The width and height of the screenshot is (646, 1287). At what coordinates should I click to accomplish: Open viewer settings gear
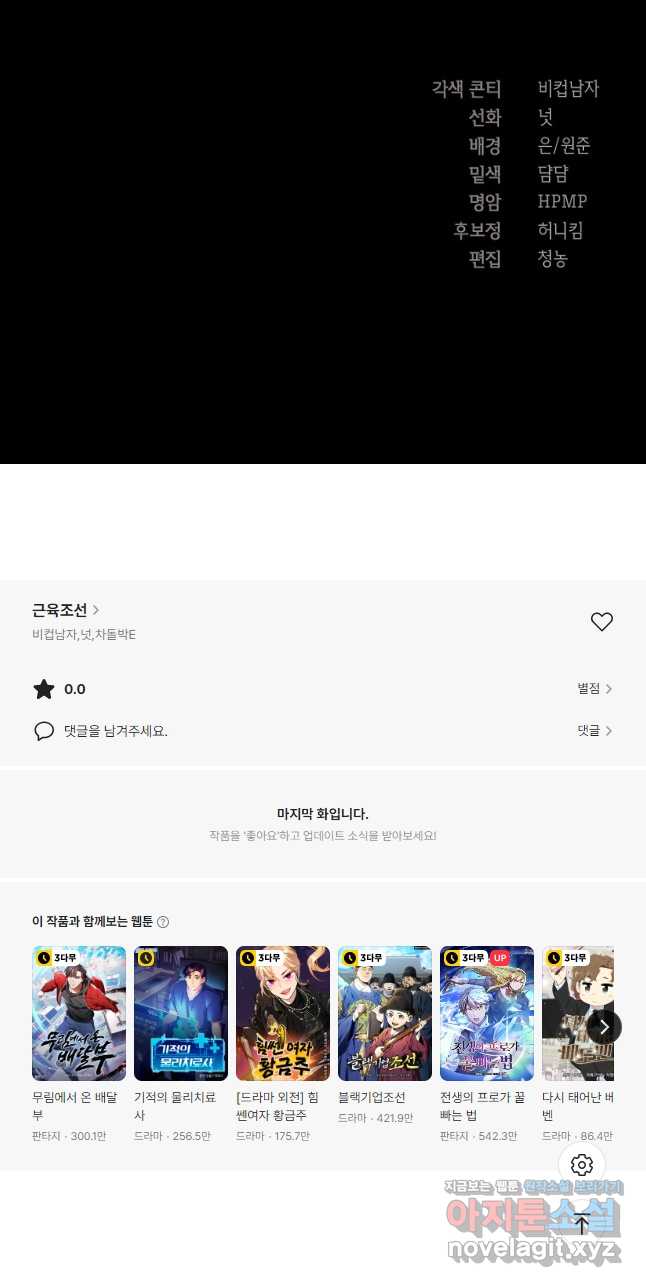coord(582,1165)
